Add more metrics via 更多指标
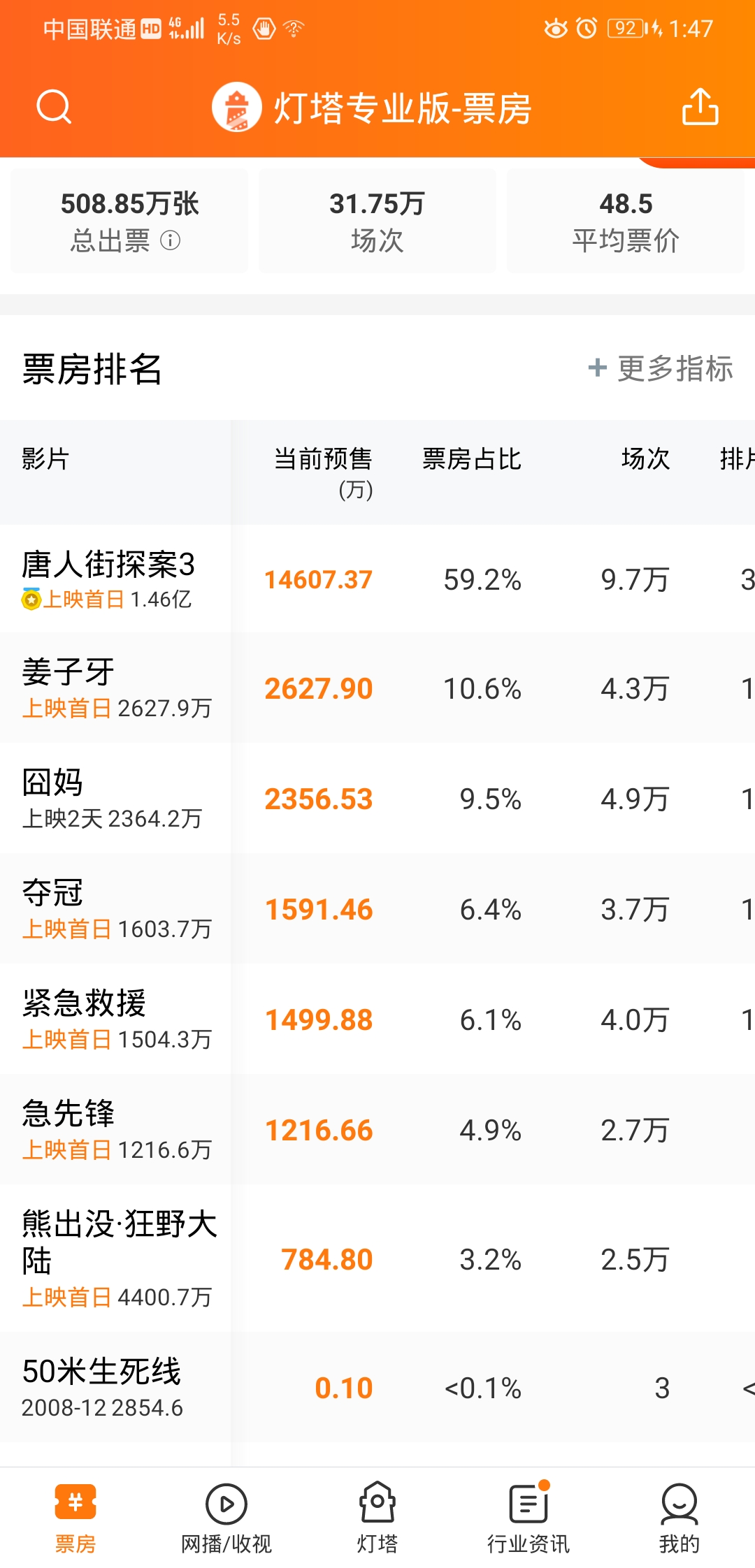 point(661,368)
